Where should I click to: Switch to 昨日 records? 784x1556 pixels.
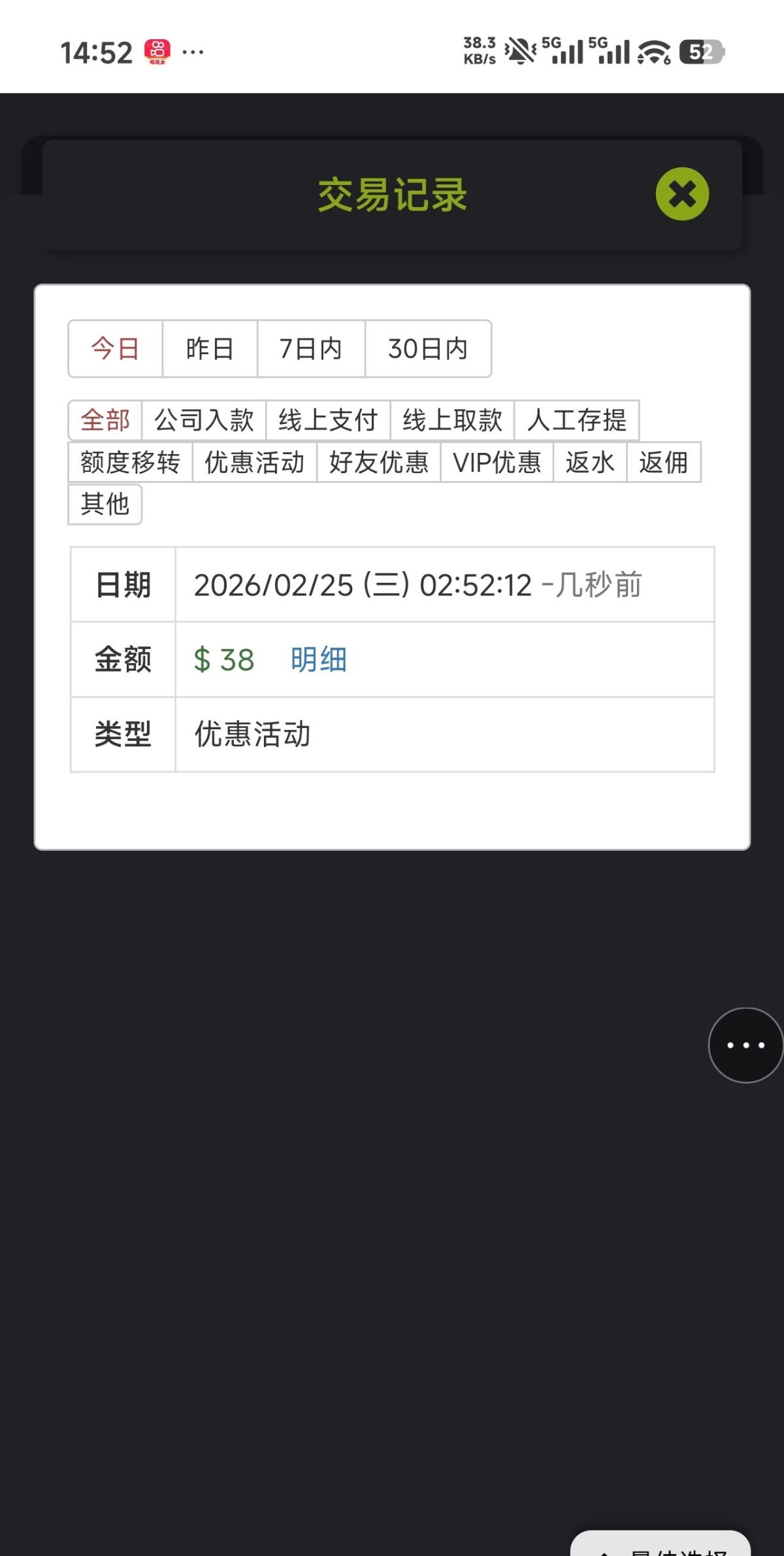[x=210, y=348]
